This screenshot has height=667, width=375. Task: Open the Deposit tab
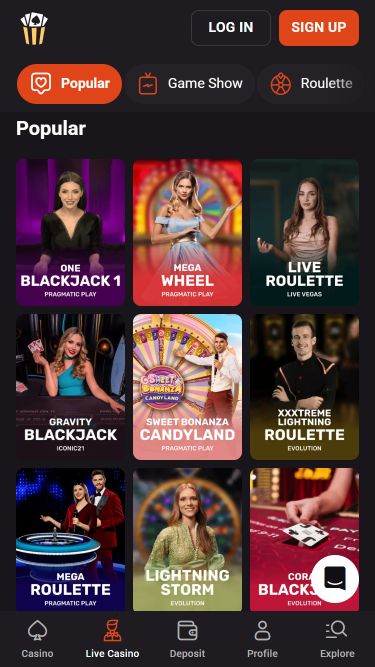(x=187, y=639)
